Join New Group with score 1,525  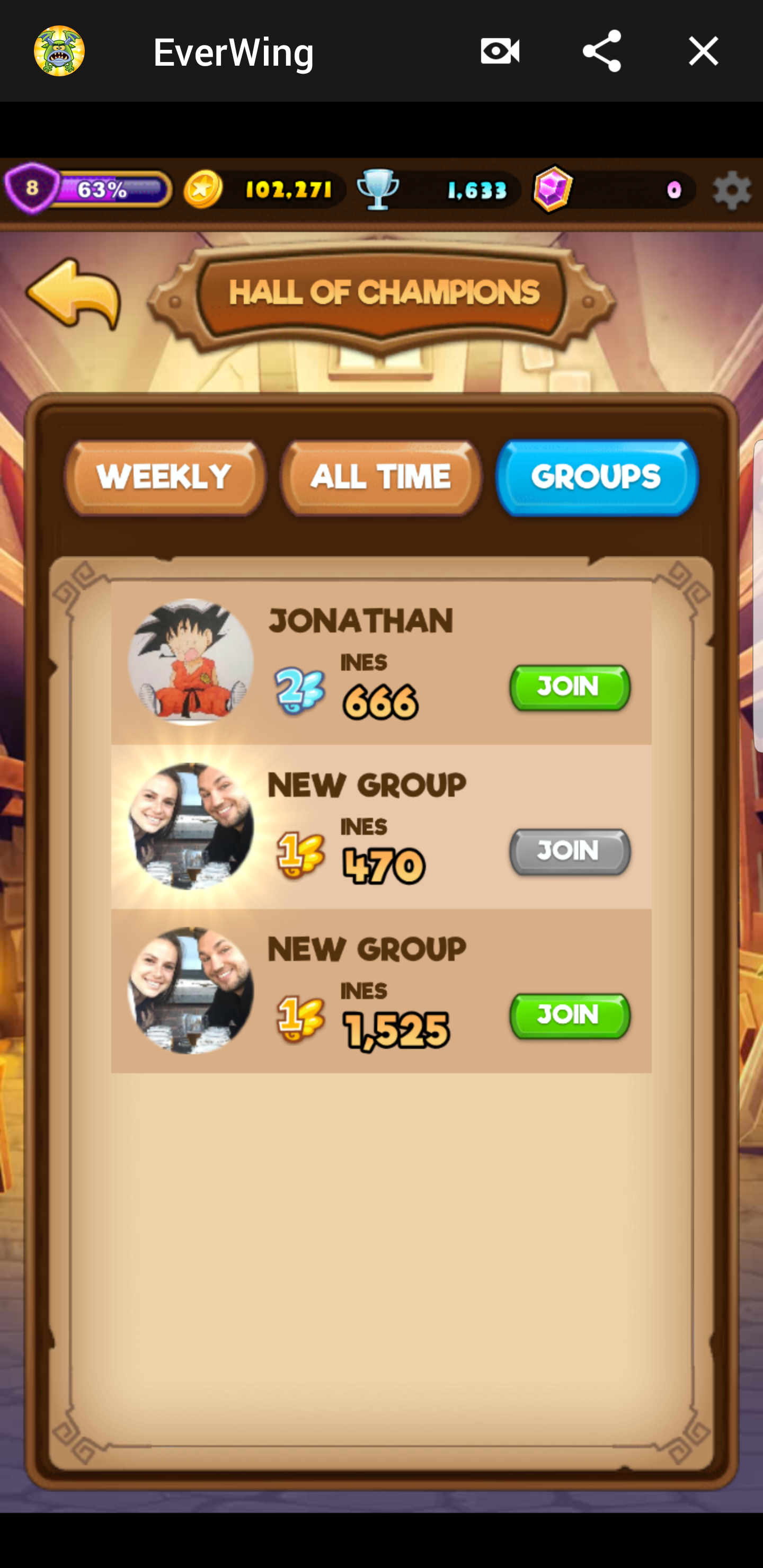pos(570,1015)
